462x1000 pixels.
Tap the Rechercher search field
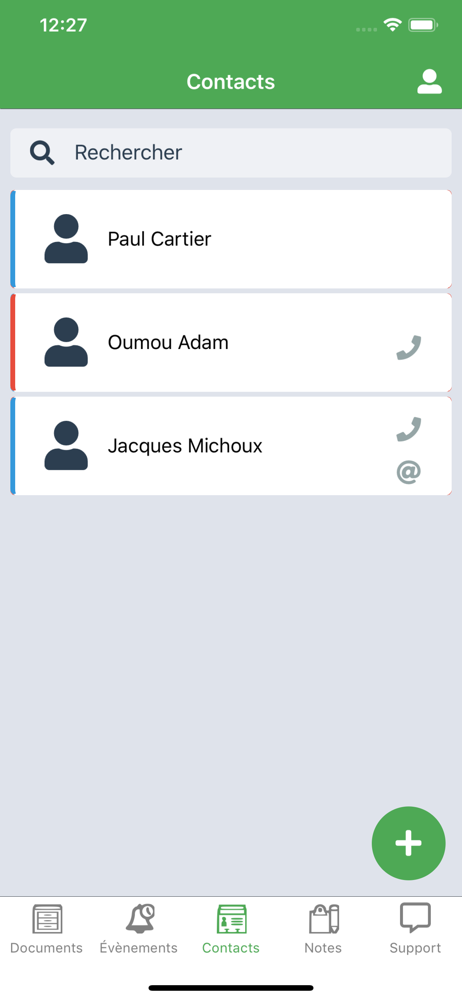pos(231,152)
